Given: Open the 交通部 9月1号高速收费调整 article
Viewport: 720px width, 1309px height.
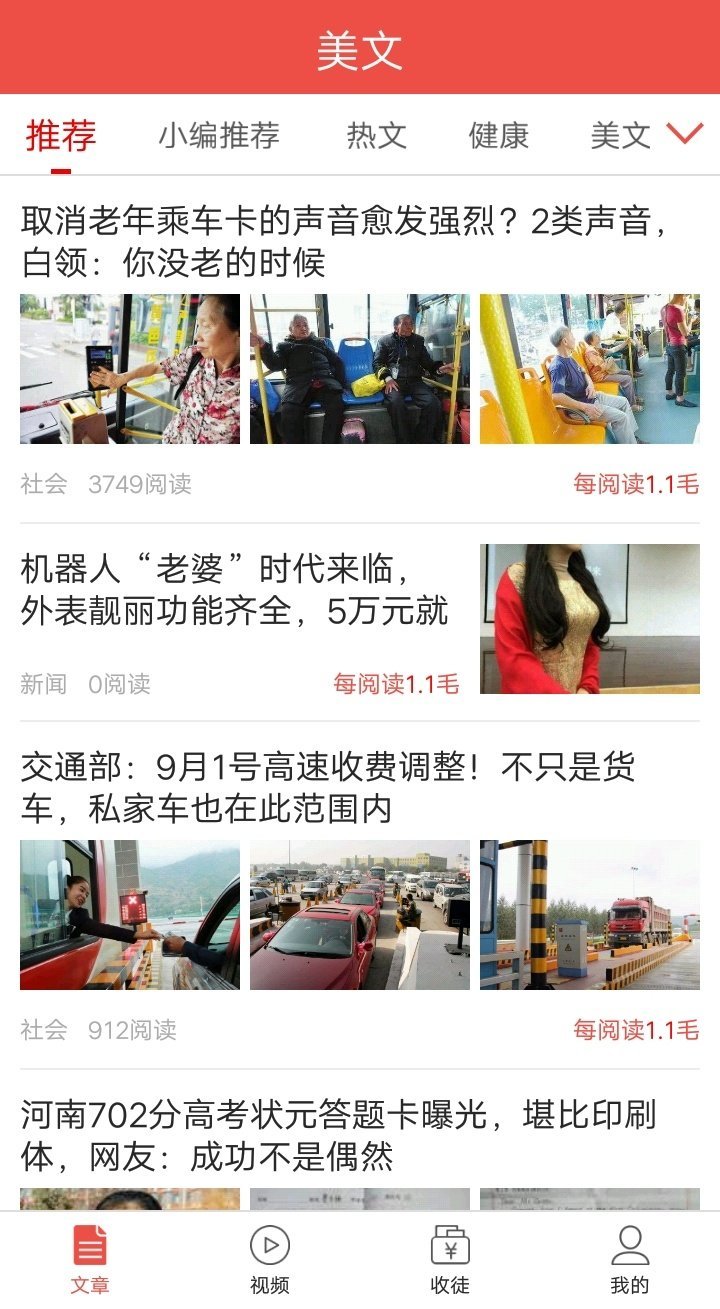Looking at the screenshot, I should pyautogui.click(x=328, y=788).
